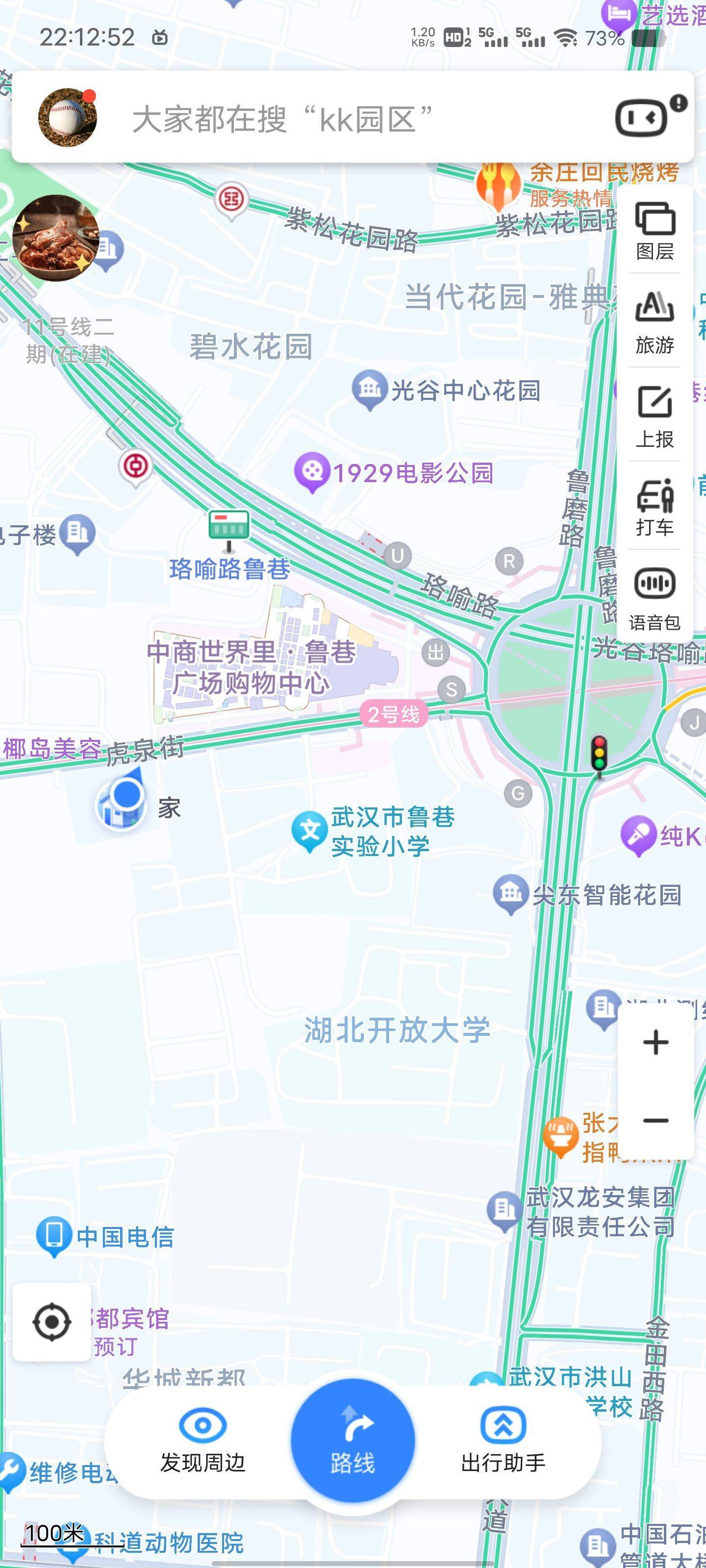This screenshot has height=1568, width=706.
Task: Select the 中国电信 map marker
Action: (x=53, y=1236)
